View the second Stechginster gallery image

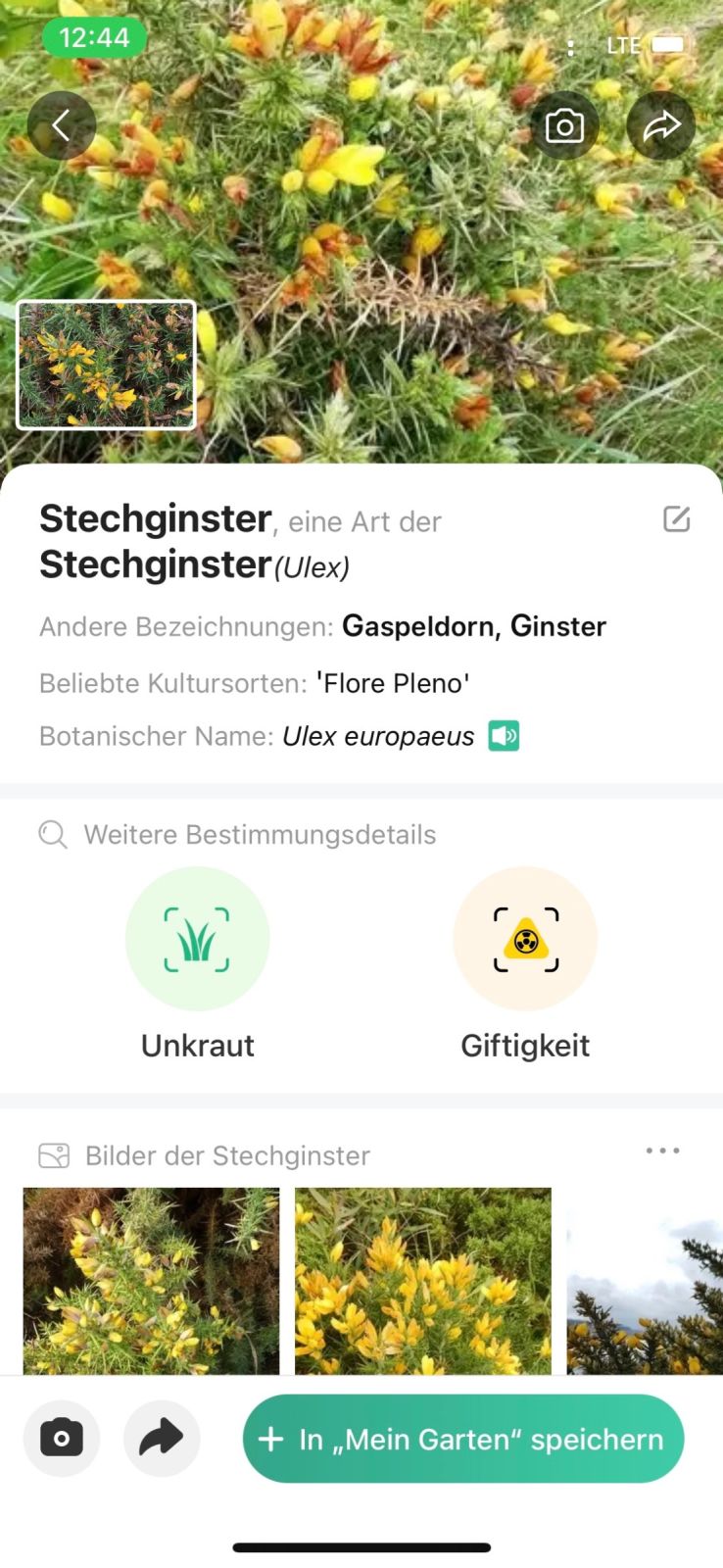[423, 1280]
